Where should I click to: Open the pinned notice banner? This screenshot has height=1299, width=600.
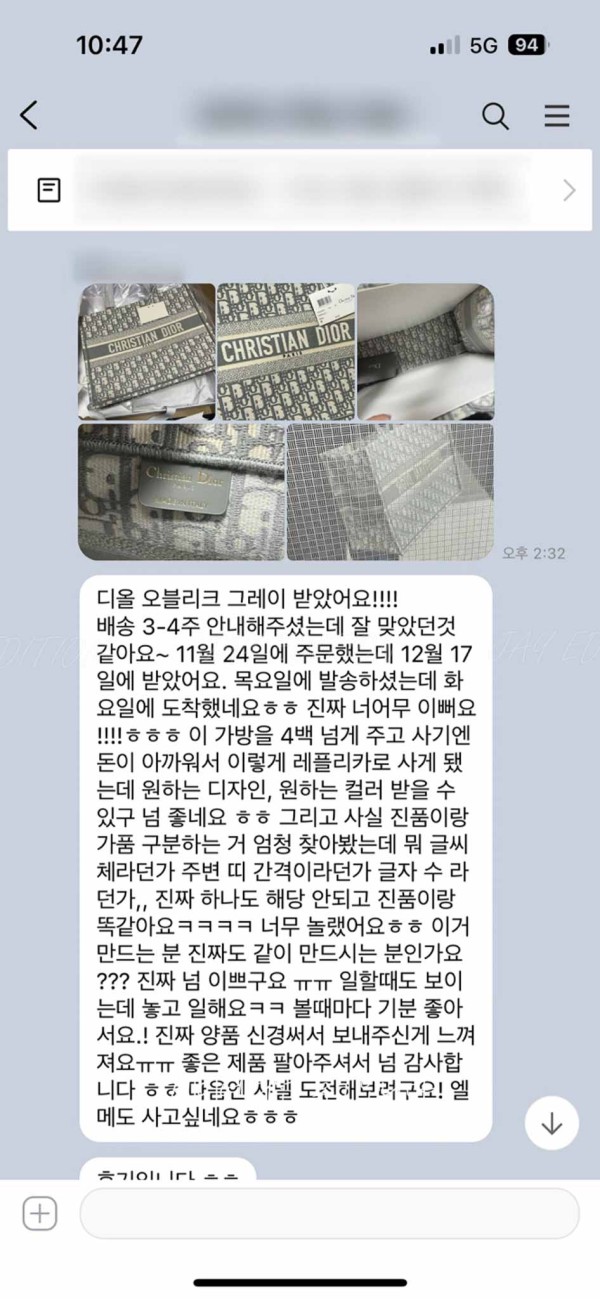(x=300, y=190)
